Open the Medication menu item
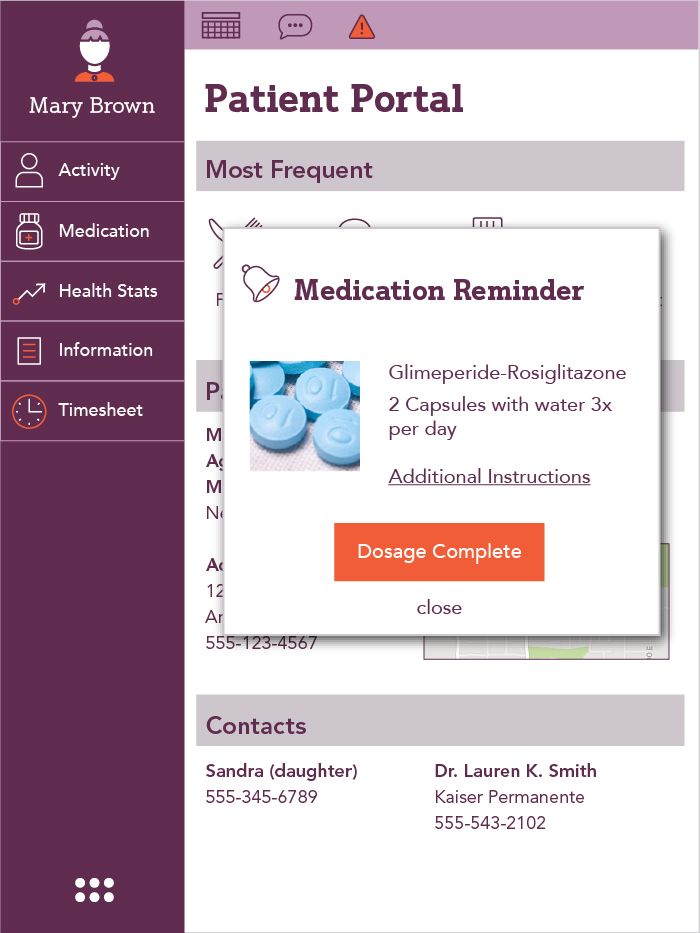Image resolution: width=700 pixels, height=933 pixels. click(x=92, y=231)
